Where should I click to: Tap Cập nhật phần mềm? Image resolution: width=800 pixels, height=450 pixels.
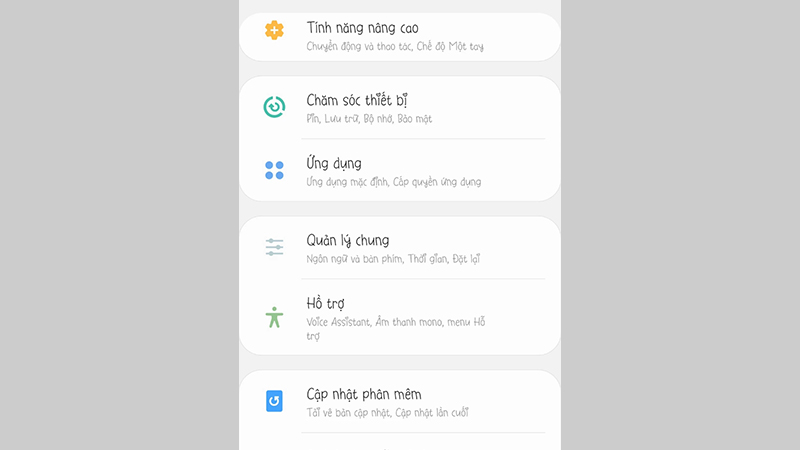(400, 402)
